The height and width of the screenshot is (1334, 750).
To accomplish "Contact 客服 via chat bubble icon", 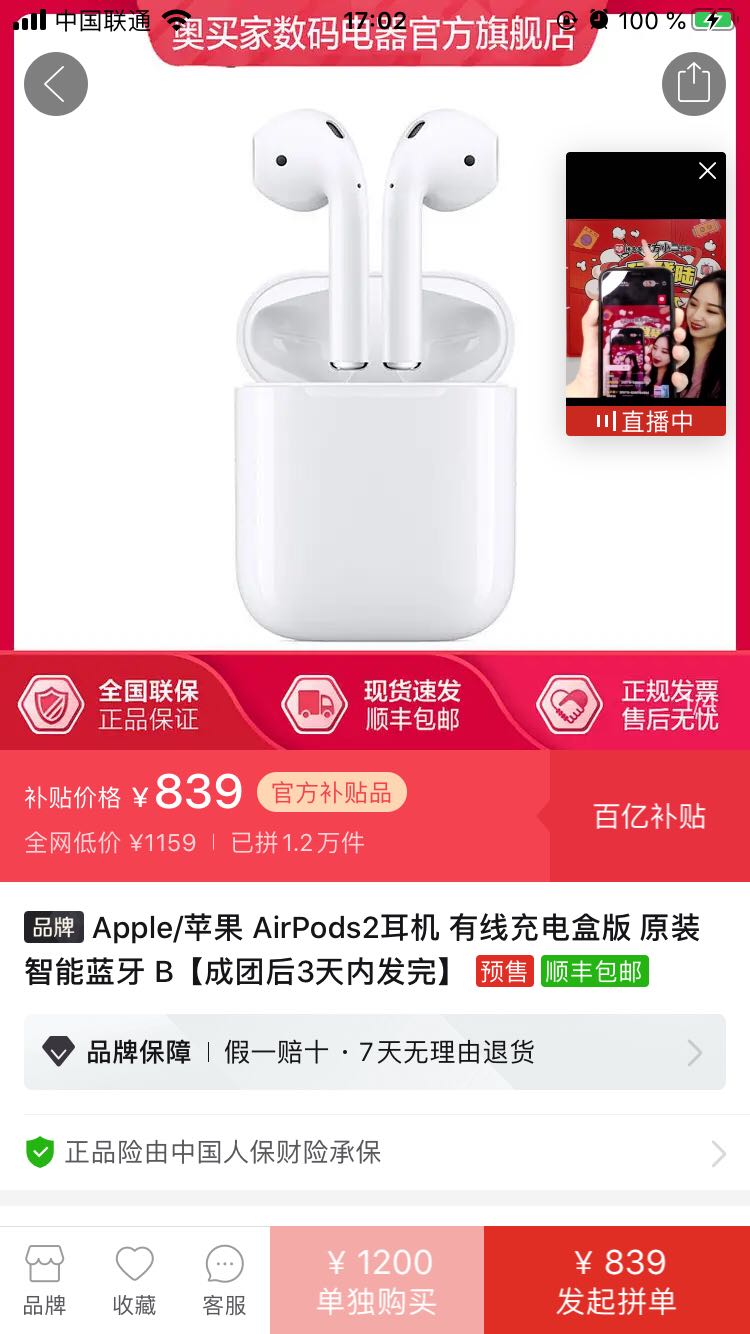I will [223, 1279].
